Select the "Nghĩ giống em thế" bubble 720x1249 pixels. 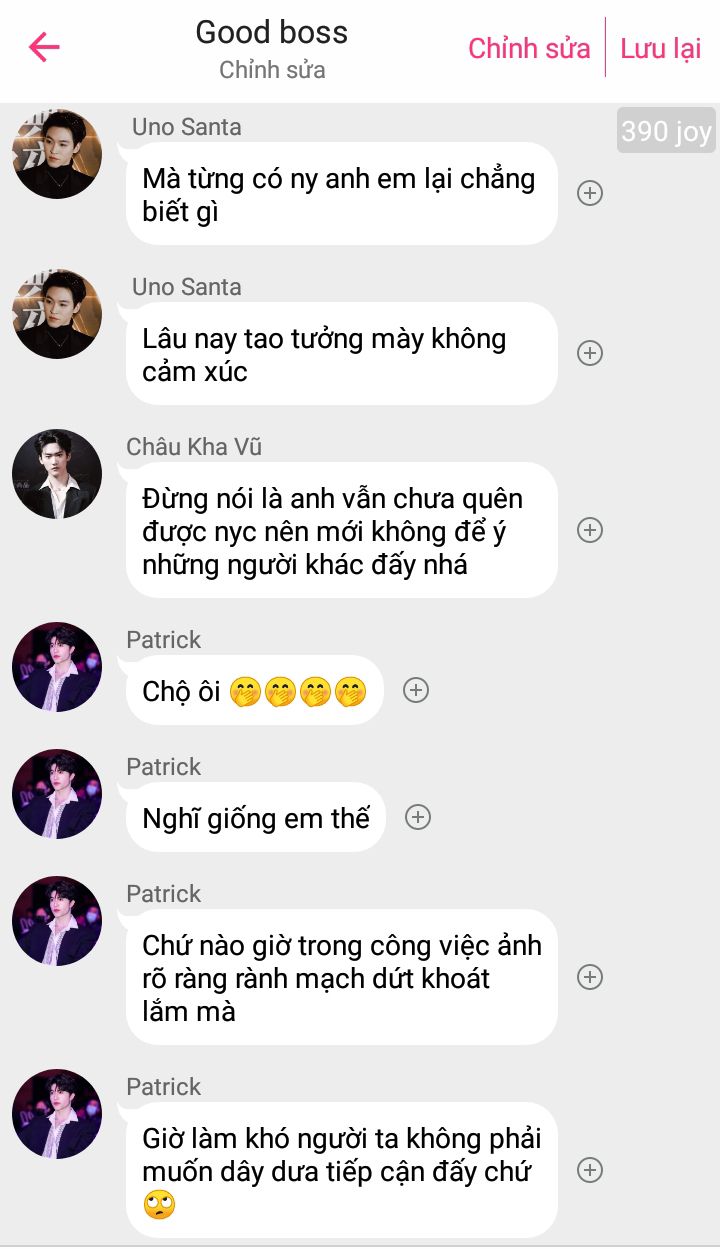click(x=256, y=817)
